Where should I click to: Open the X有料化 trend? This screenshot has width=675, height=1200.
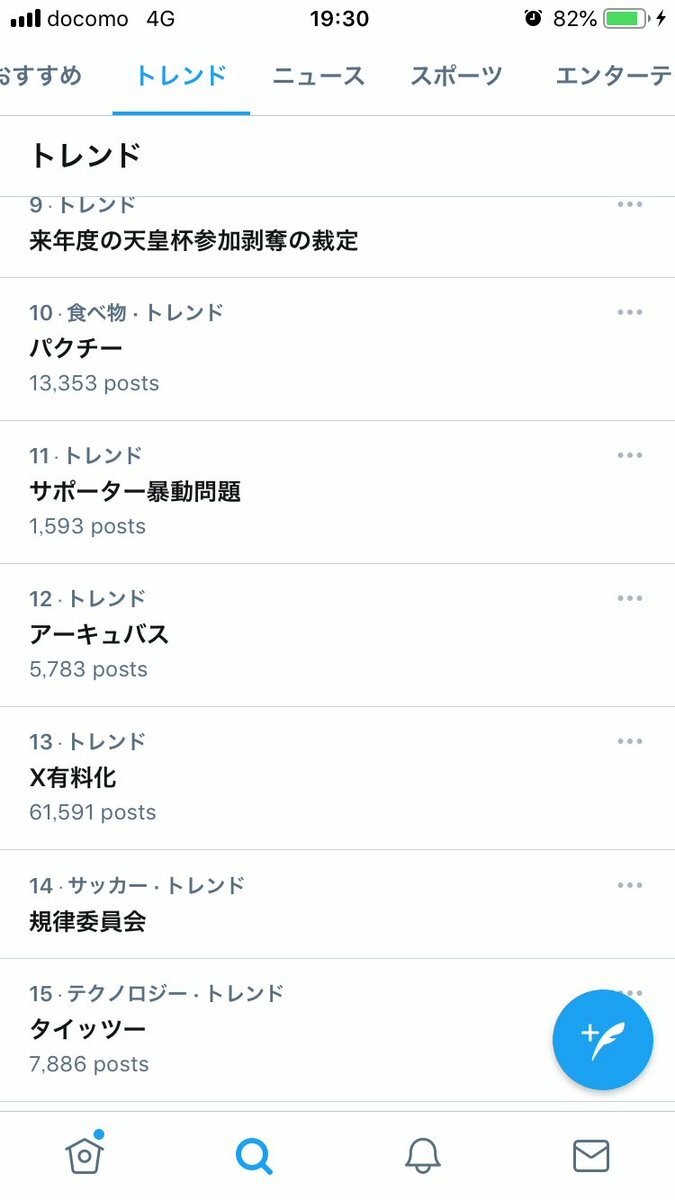(x=337, y=778)
